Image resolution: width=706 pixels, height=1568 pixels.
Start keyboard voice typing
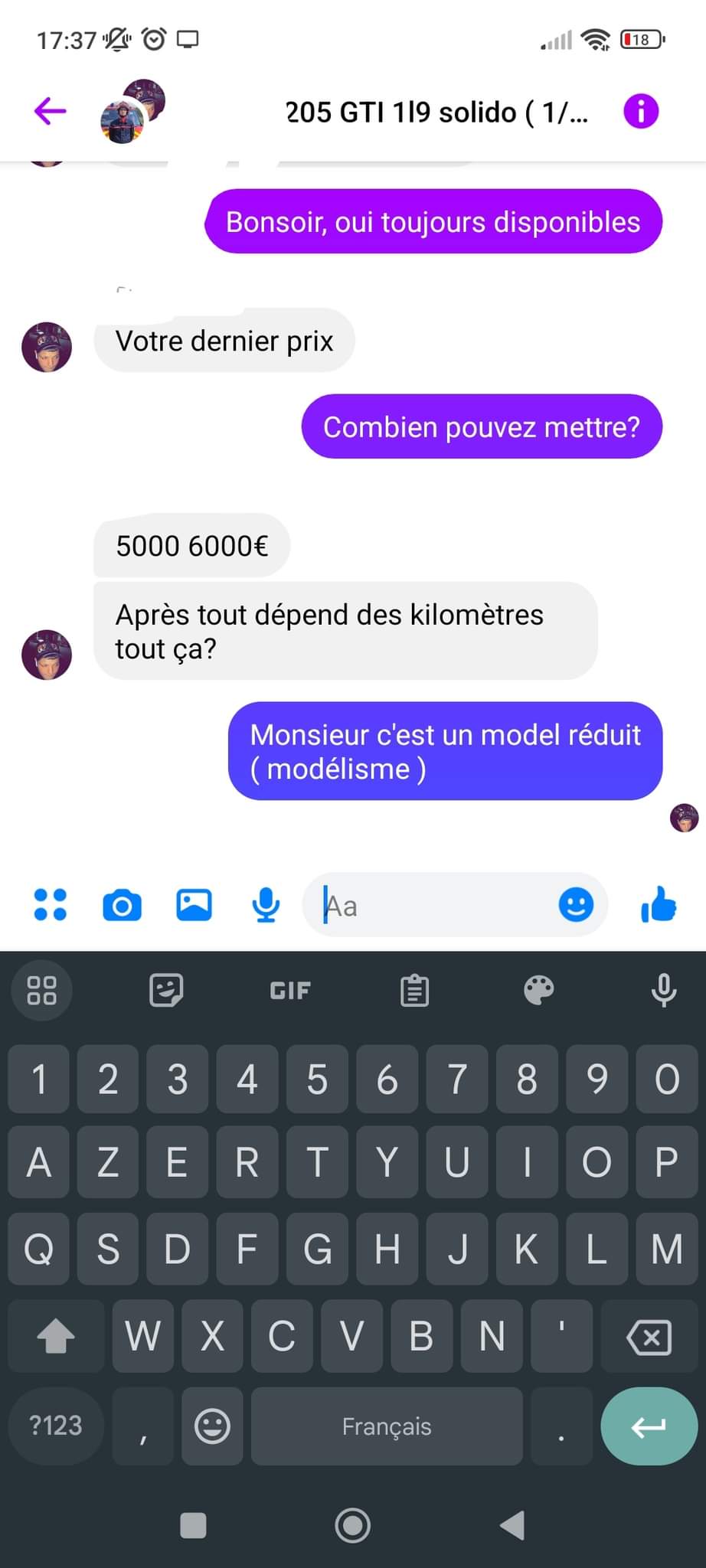point(663,990)
